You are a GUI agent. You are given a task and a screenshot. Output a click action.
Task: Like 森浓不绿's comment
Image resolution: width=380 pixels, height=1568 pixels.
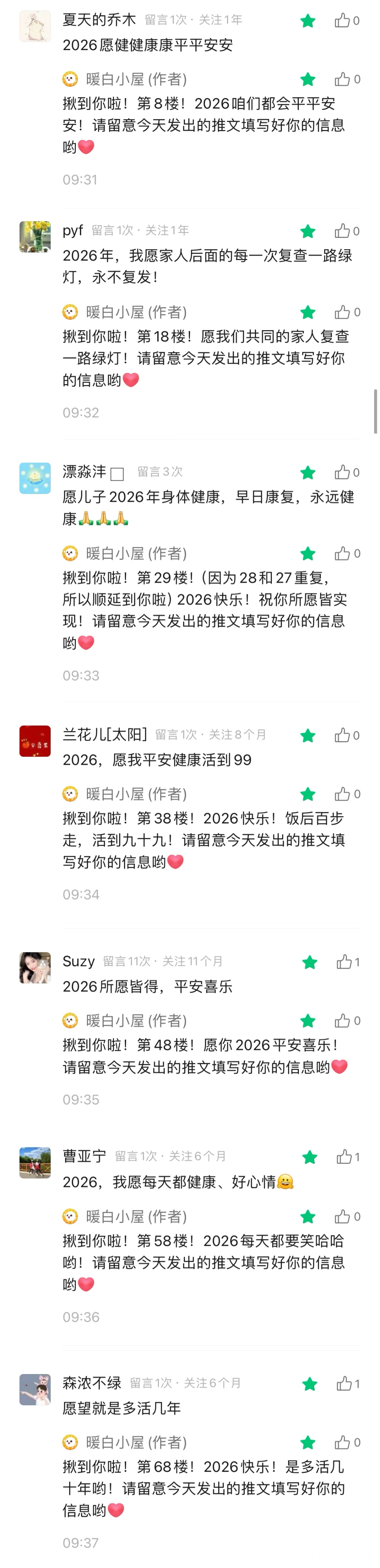[x=344, y=1383]
